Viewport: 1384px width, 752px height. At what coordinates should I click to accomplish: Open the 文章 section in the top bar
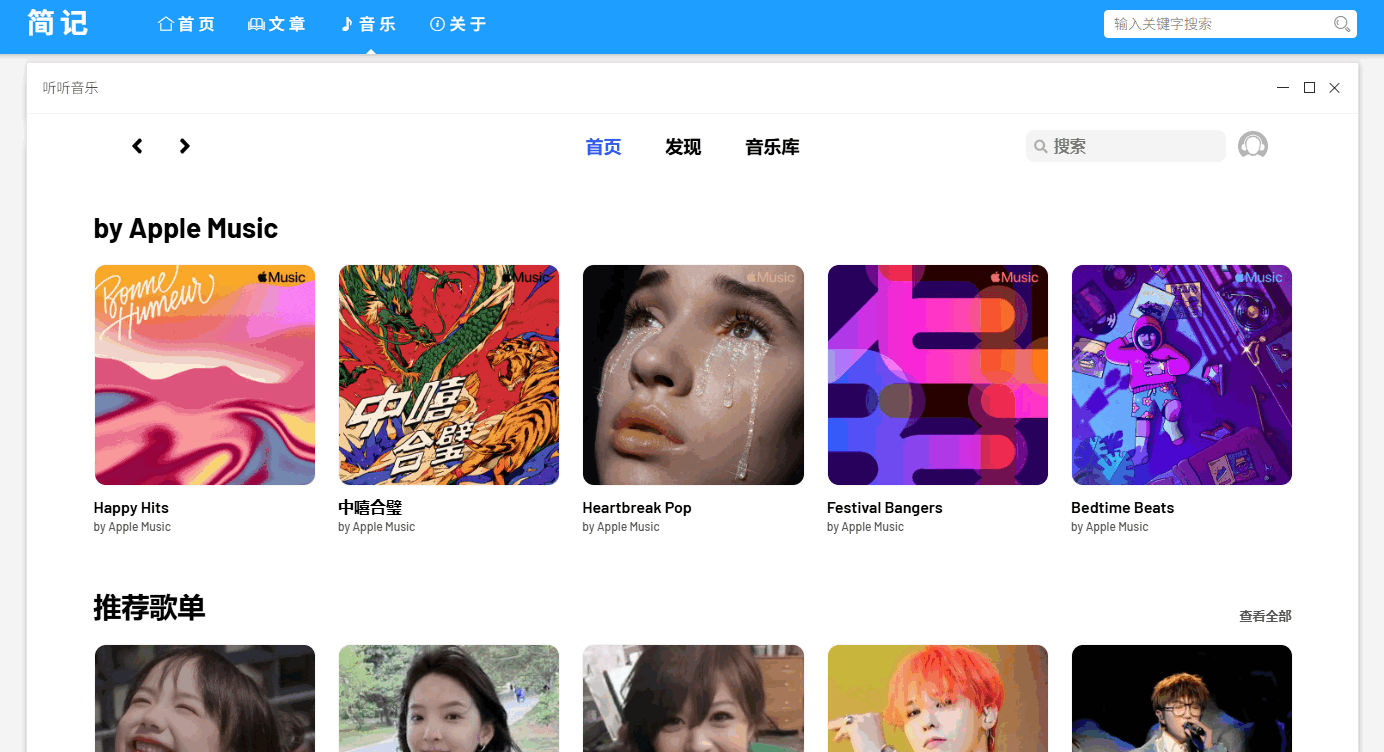click(277, 24)
